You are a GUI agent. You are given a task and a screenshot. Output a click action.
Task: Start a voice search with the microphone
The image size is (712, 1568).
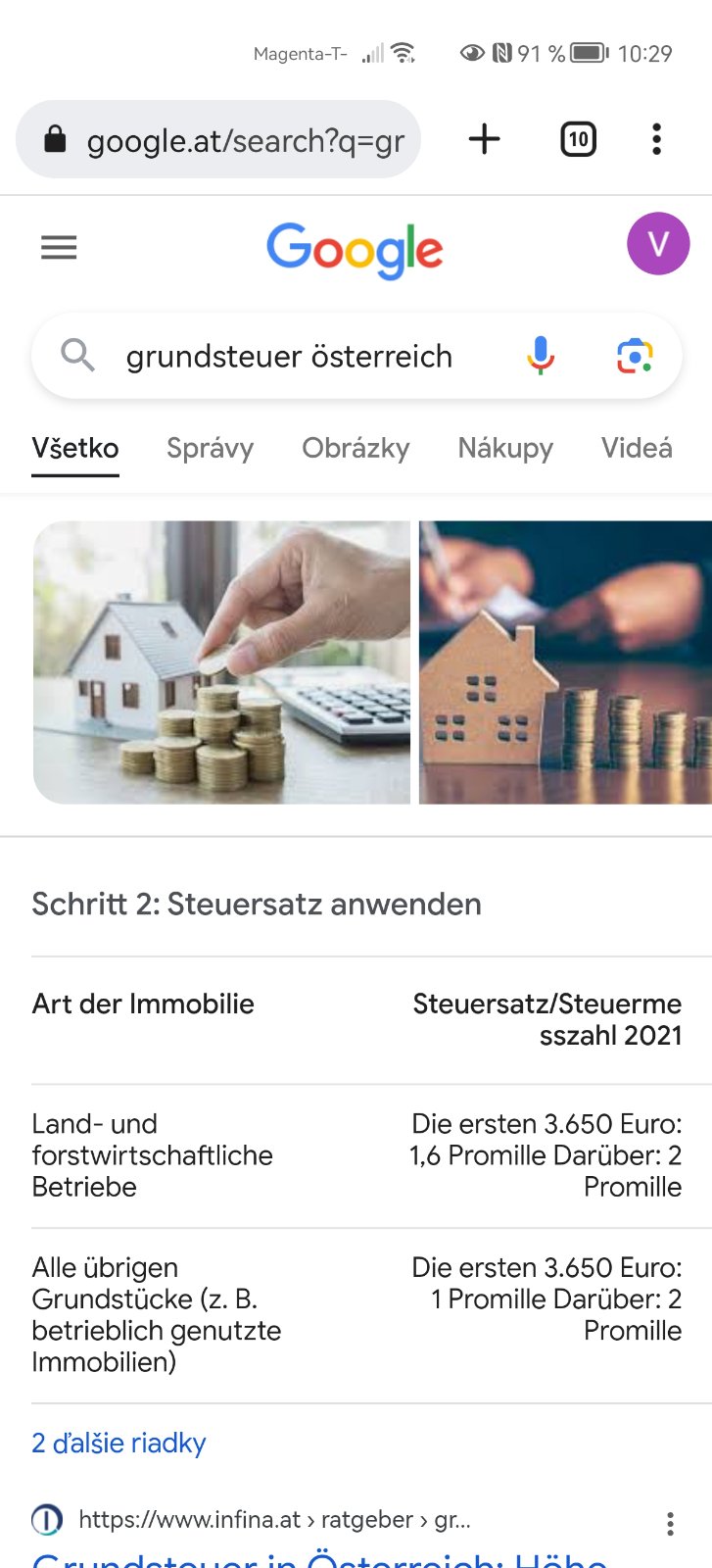tap(540, 356)
